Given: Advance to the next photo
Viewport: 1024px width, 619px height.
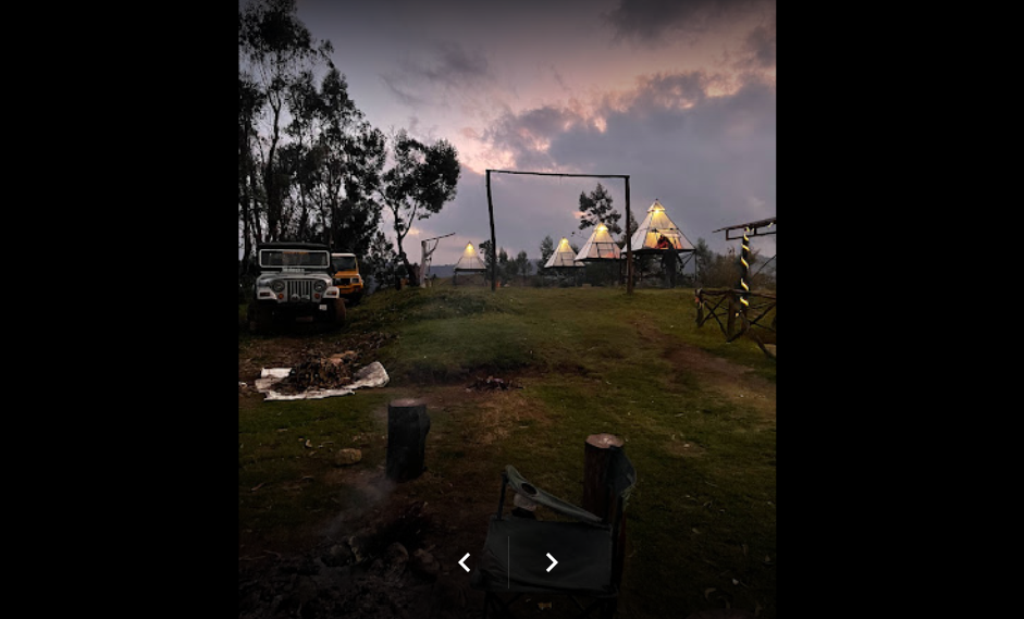Looking at the screenshot, I should [x=551, y=562].
